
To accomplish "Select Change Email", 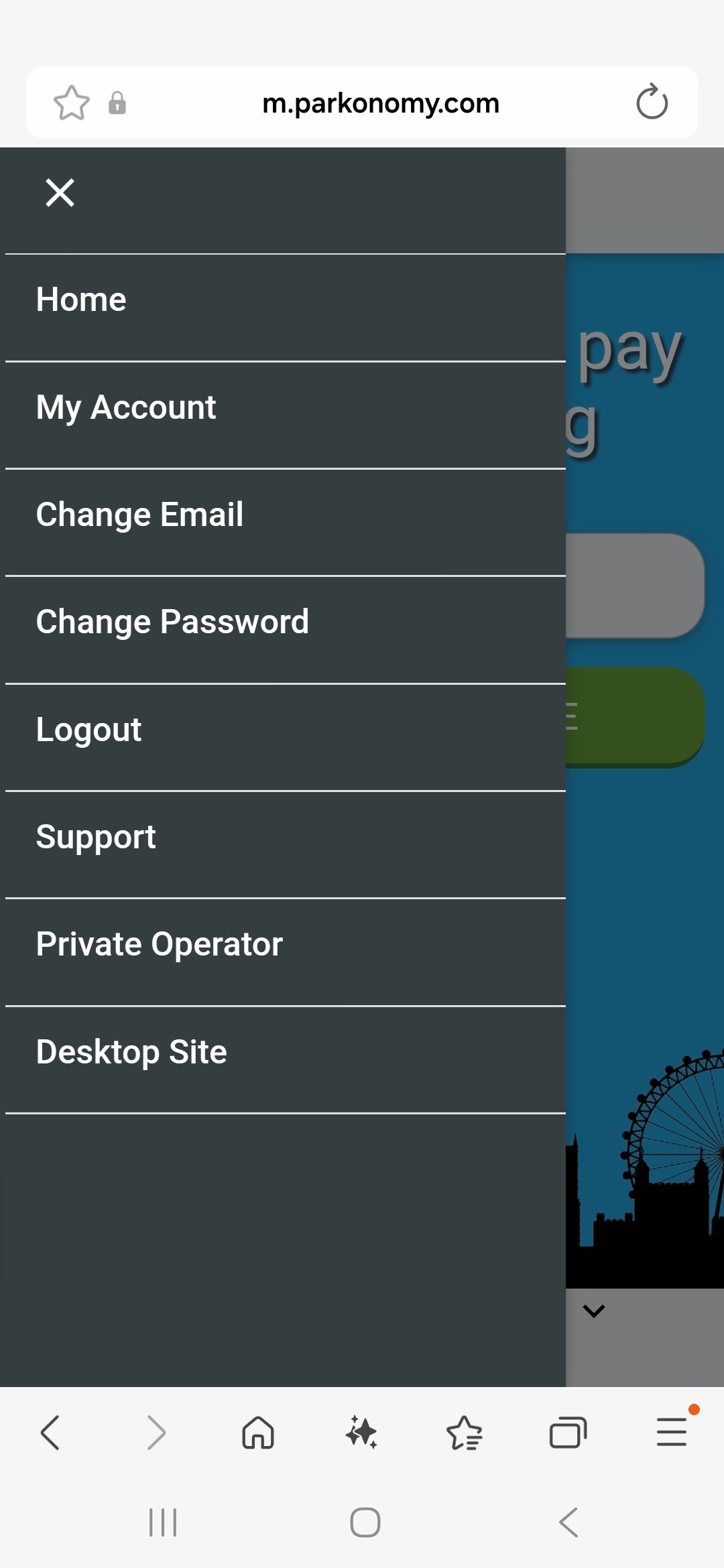I will click(x=139, y=515).
